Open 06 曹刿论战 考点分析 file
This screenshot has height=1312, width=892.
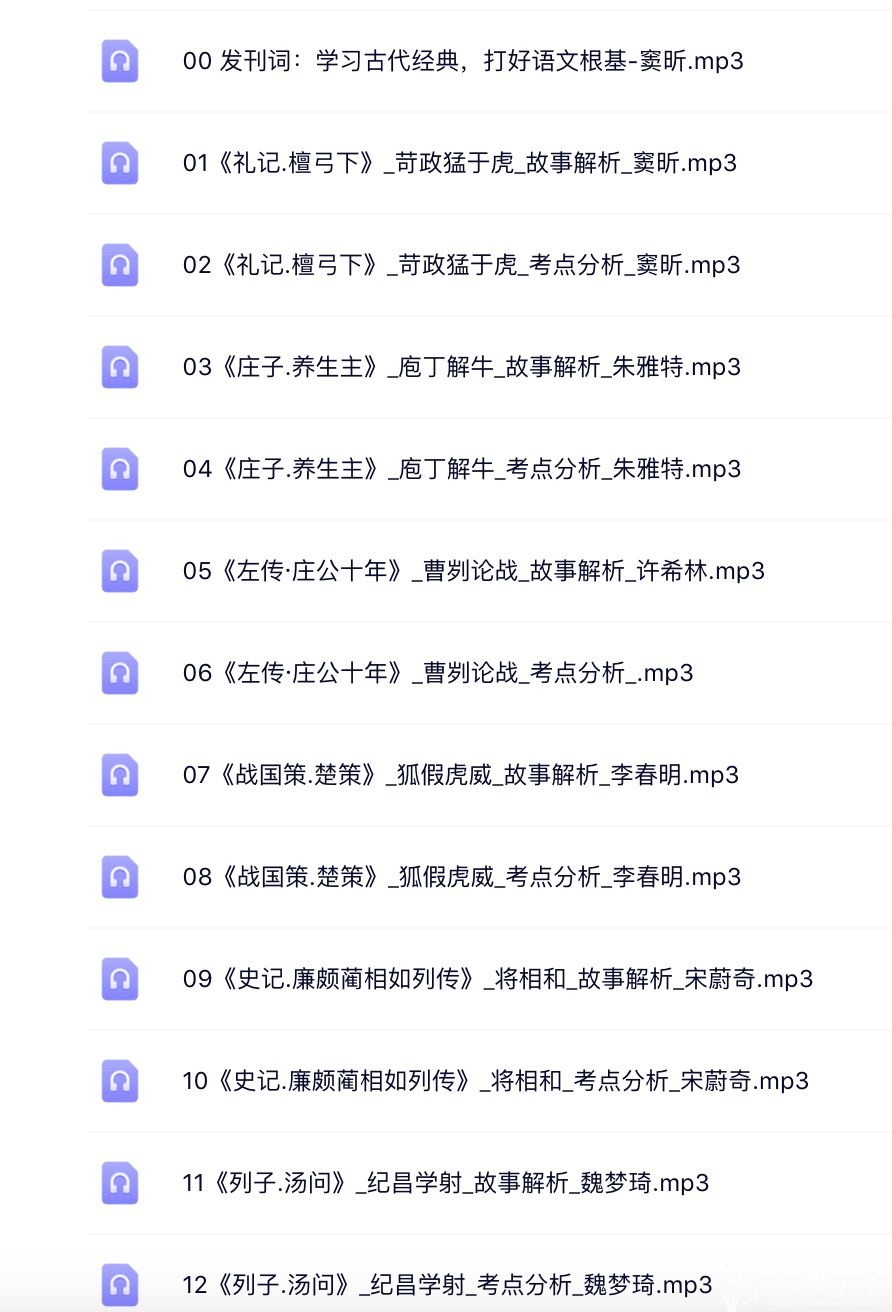(437, 673)
